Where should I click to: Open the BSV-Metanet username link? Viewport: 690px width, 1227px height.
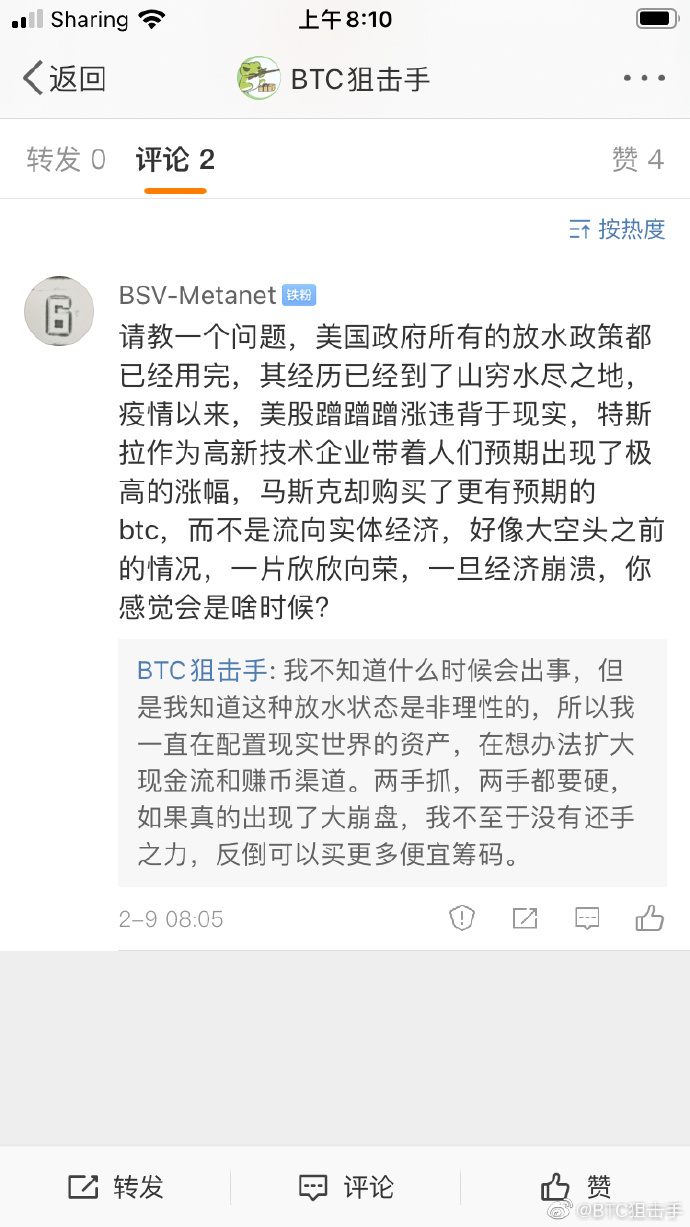coord(197,294)
